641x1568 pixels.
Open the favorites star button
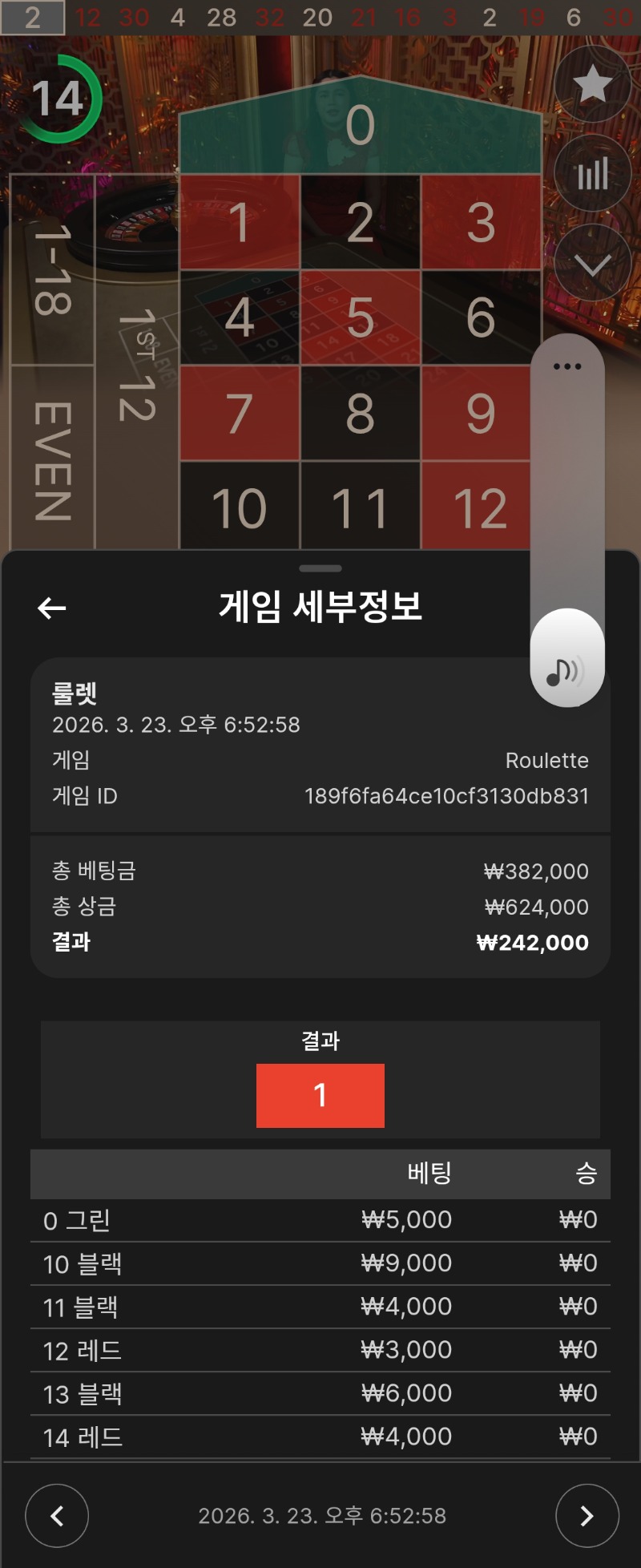[x=592, y=83]
